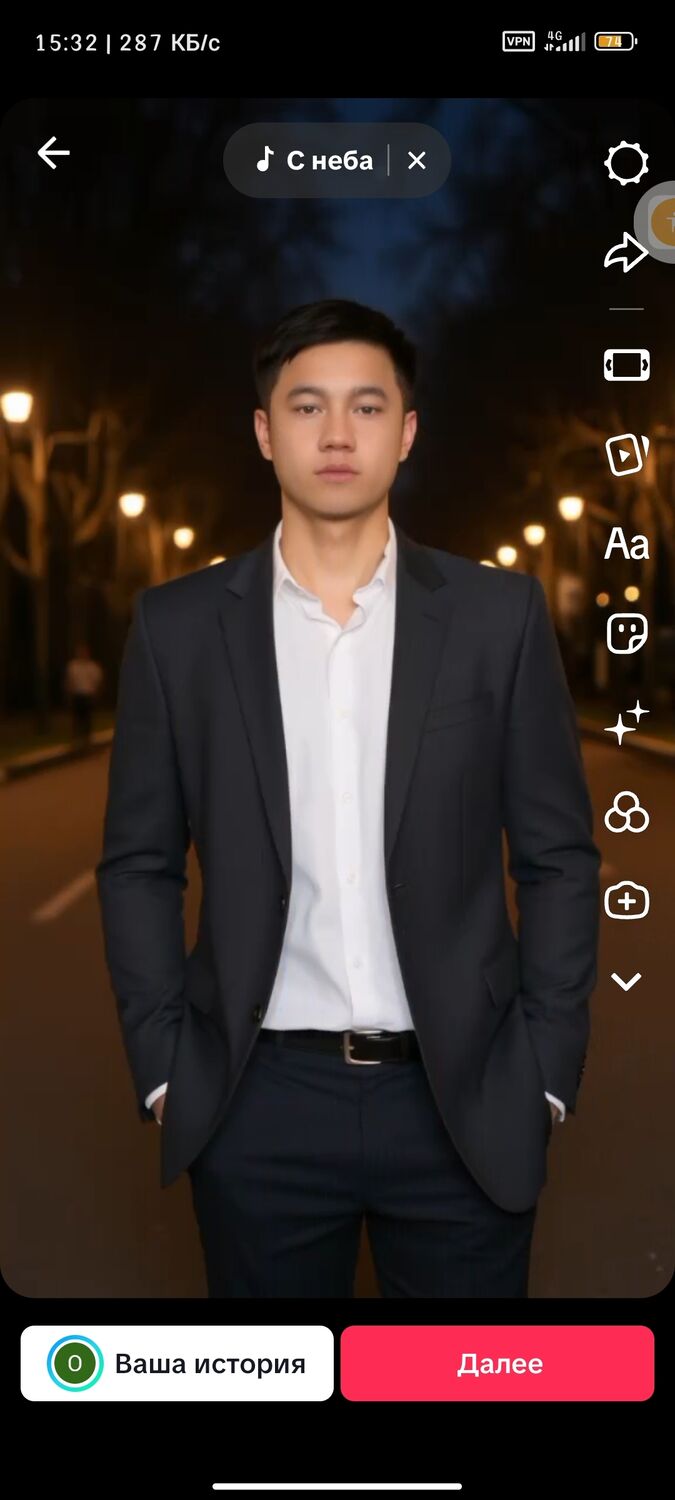Open the video templates tool
Image resolution: width=675 pixels, height=1500 pixels.
[x=626, y=455]
